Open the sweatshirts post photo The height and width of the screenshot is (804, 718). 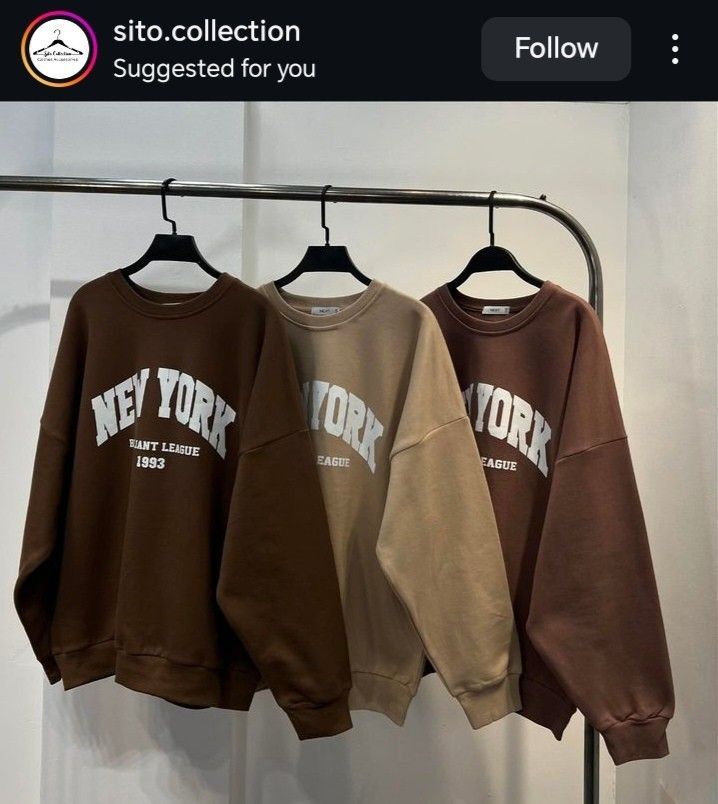[359, 452]
